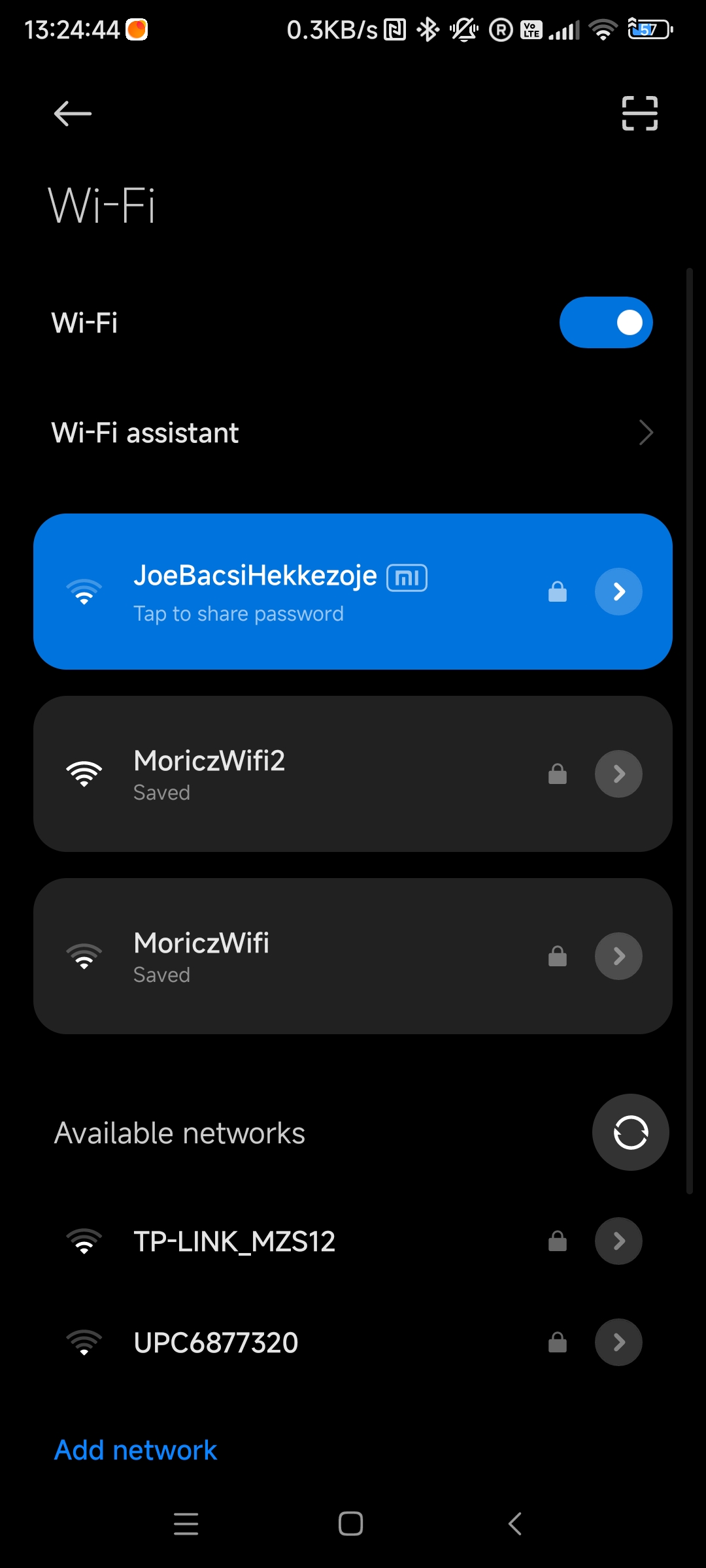The image size is (706, 1568).
Task: Tap JoeBacsiHekkezoje to share password
Action: click(x=353, y=591)
